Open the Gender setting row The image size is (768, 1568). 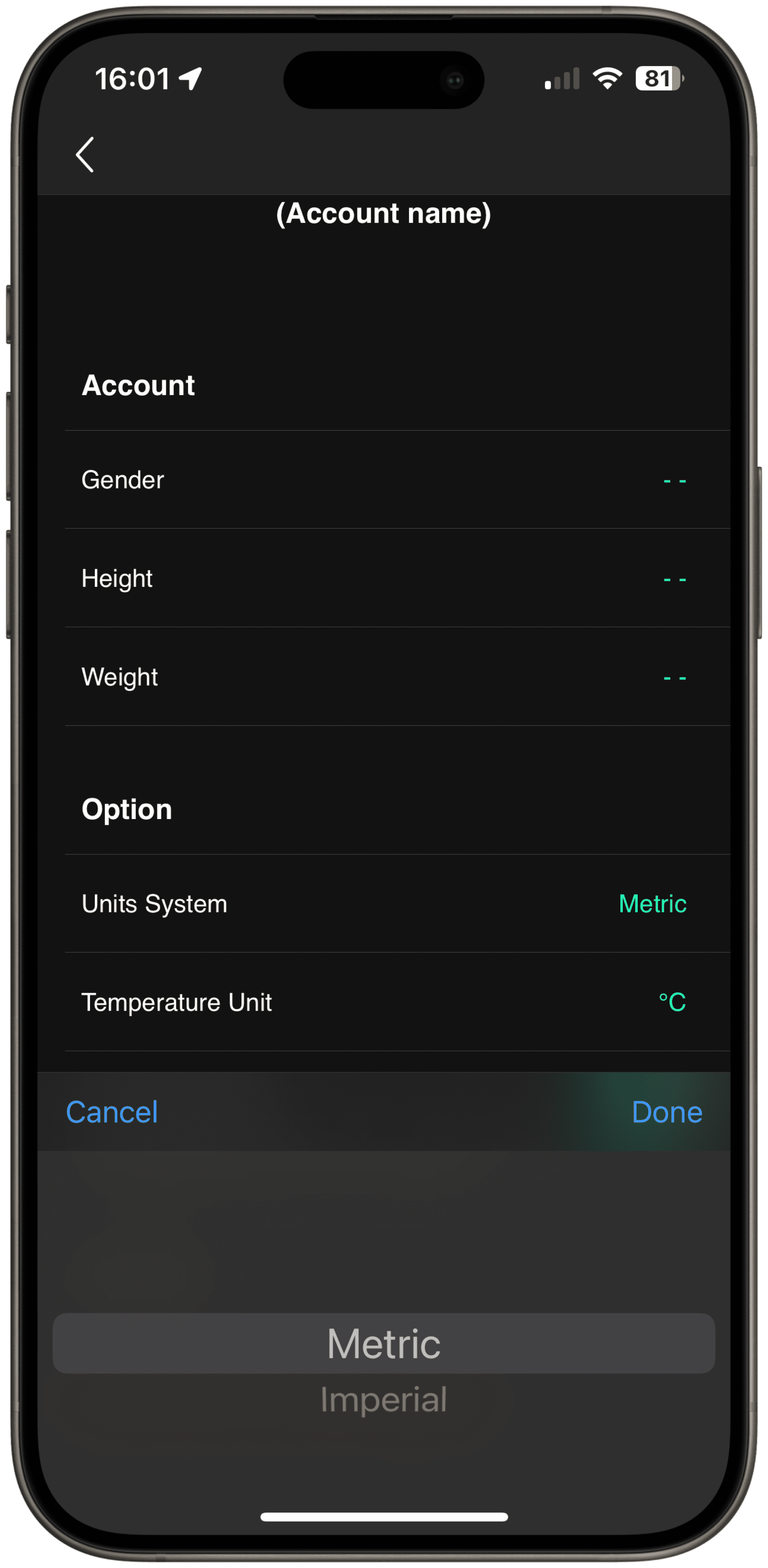point(384,480)
